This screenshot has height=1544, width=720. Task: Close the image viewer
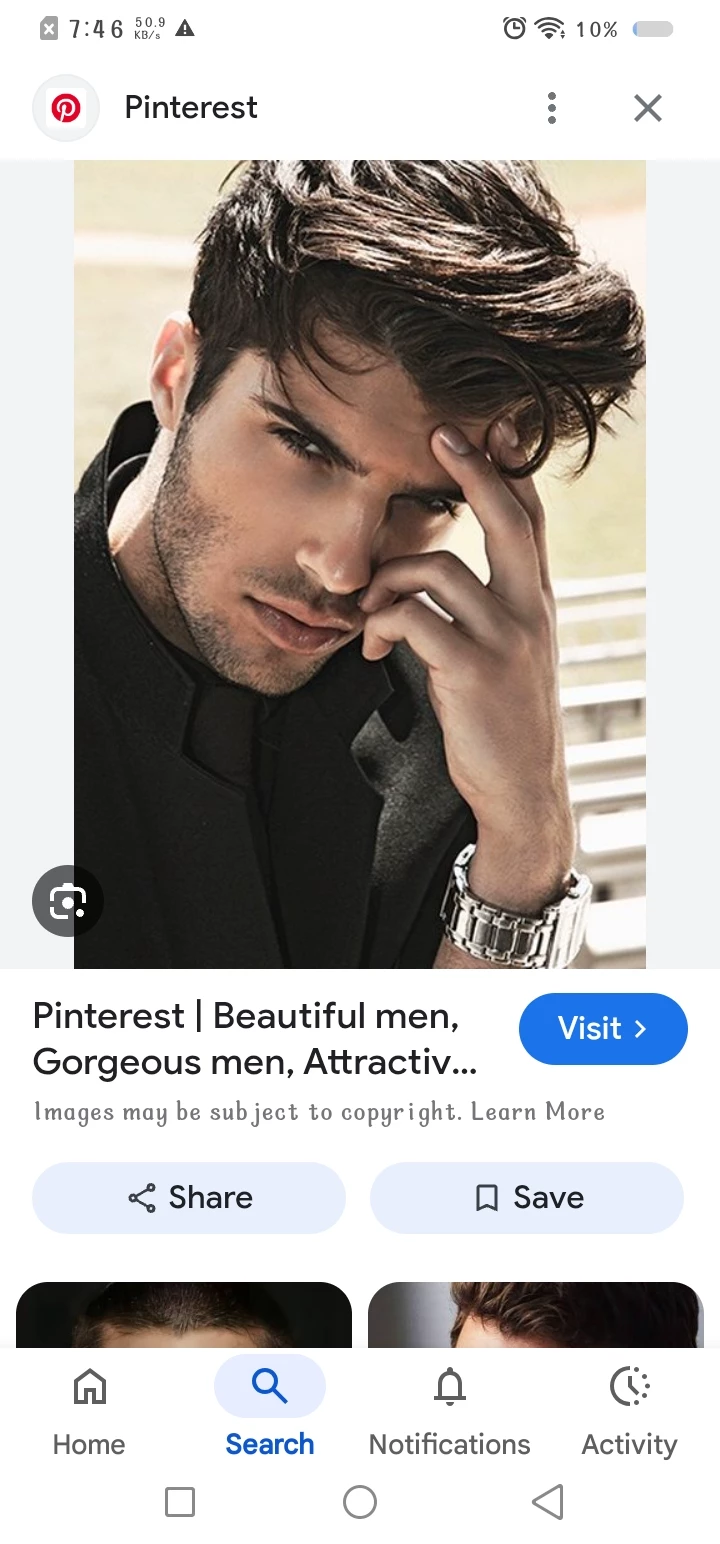coord(648,108)
